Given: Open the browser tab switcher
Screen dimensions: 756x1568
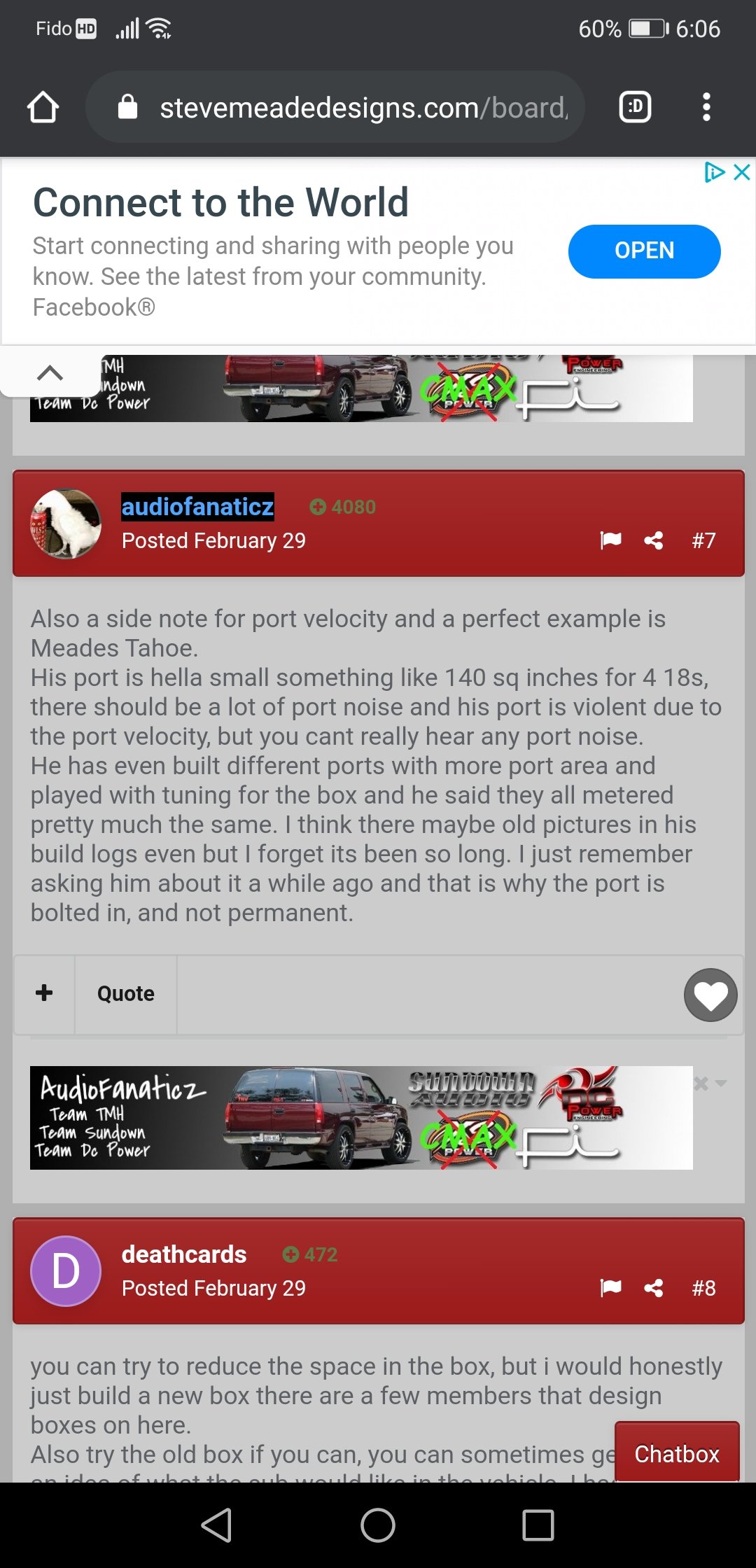Looking at the screenshot, I should click(x=635, y=107).
